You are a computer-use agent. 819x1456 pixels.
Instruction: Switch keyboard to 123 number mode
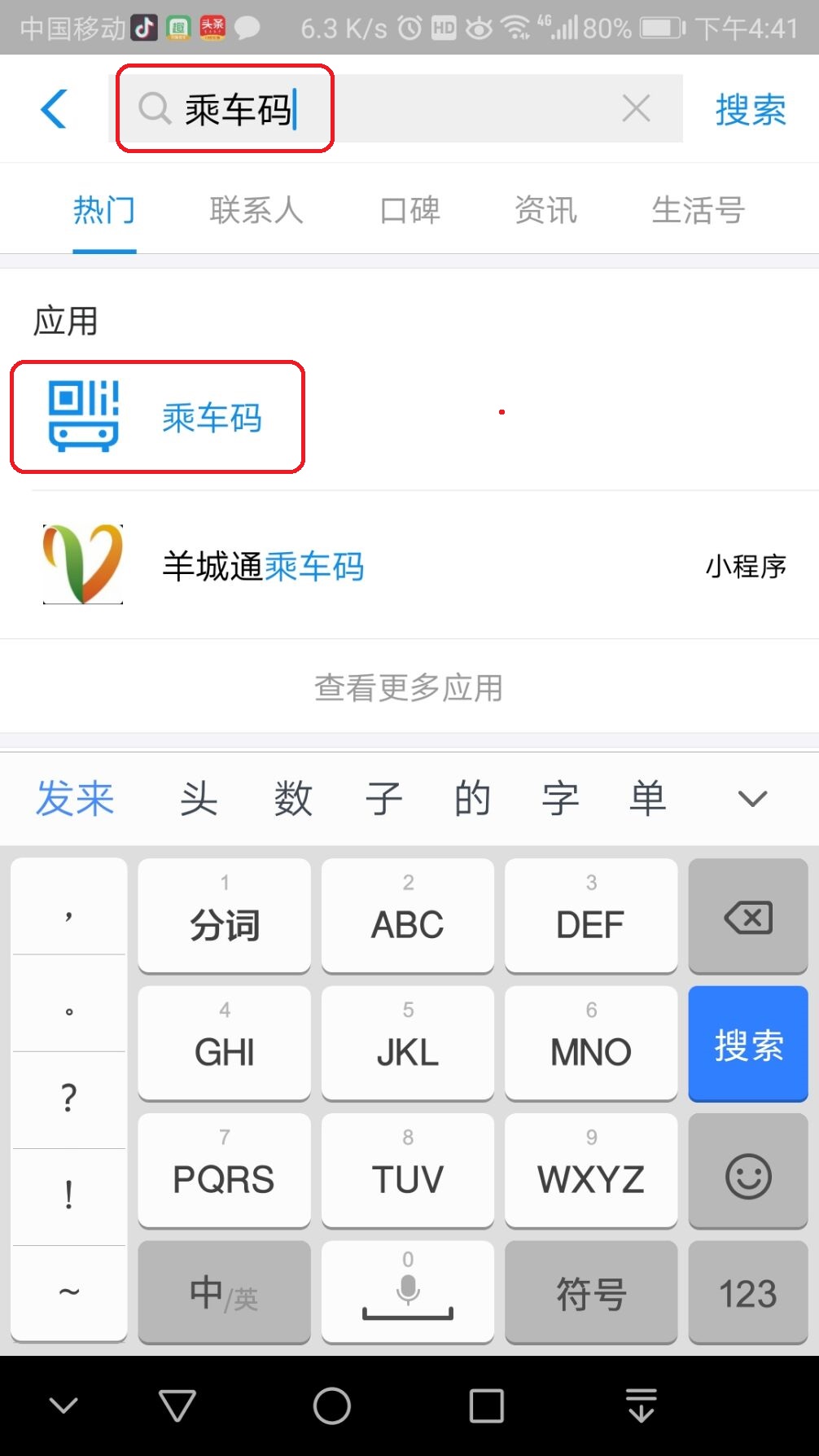tap(747, 1293)
